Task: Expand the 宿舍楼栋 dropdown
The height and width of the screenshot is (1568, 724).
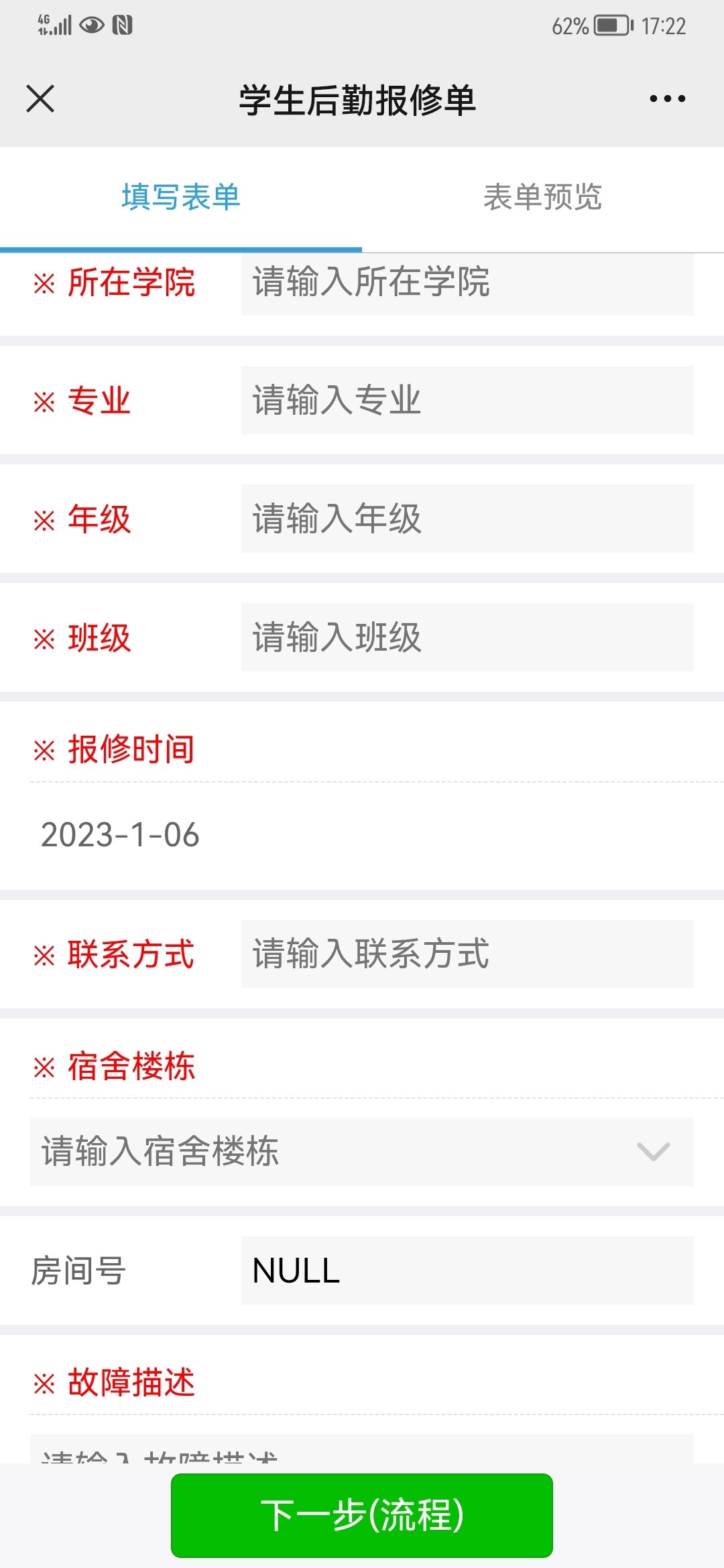Action: pyautogui.click(x=362, y=1151)
